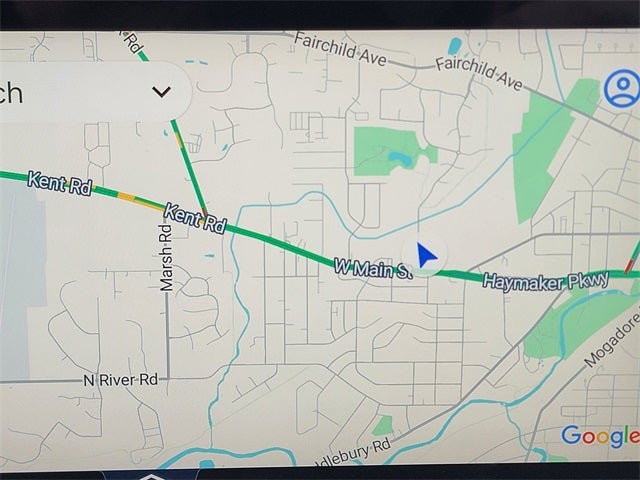Open the account profile icon
This screenshot has height=480, width=640.
(622, 91)
